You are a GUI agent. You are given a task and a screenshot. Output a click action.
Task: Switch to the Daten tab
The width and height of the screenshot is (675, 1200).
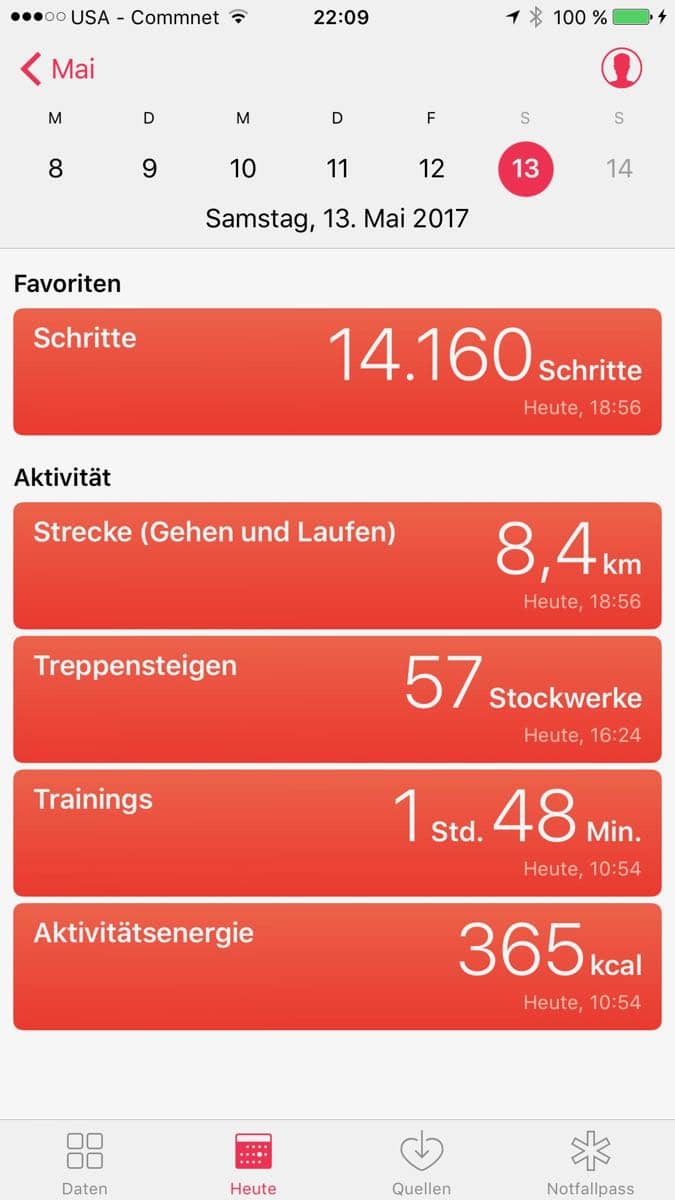85,1162
